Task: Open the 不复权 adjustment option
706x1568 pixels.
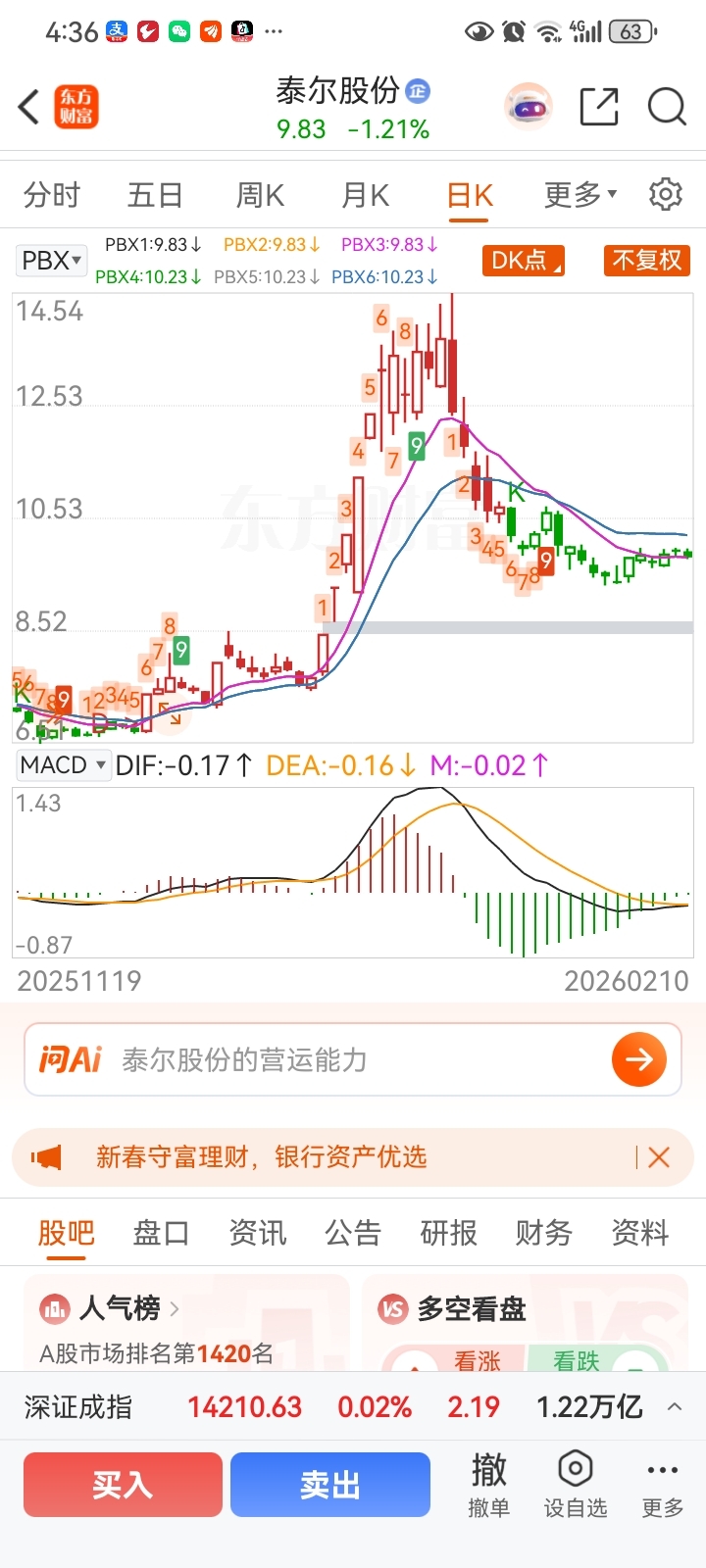Action: 646,261
